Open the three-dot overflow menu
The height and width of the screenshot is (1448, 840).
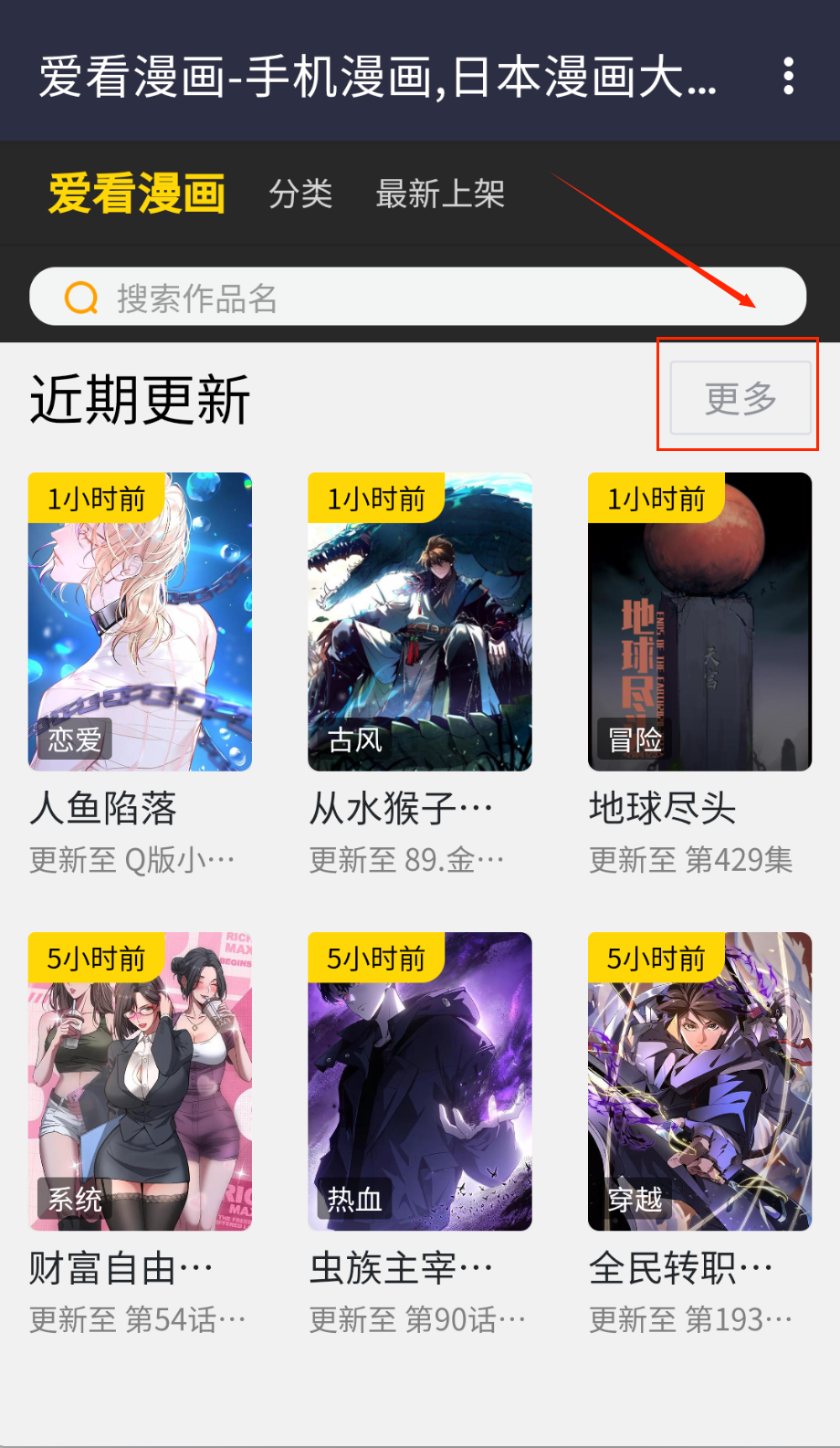(789, 77)
